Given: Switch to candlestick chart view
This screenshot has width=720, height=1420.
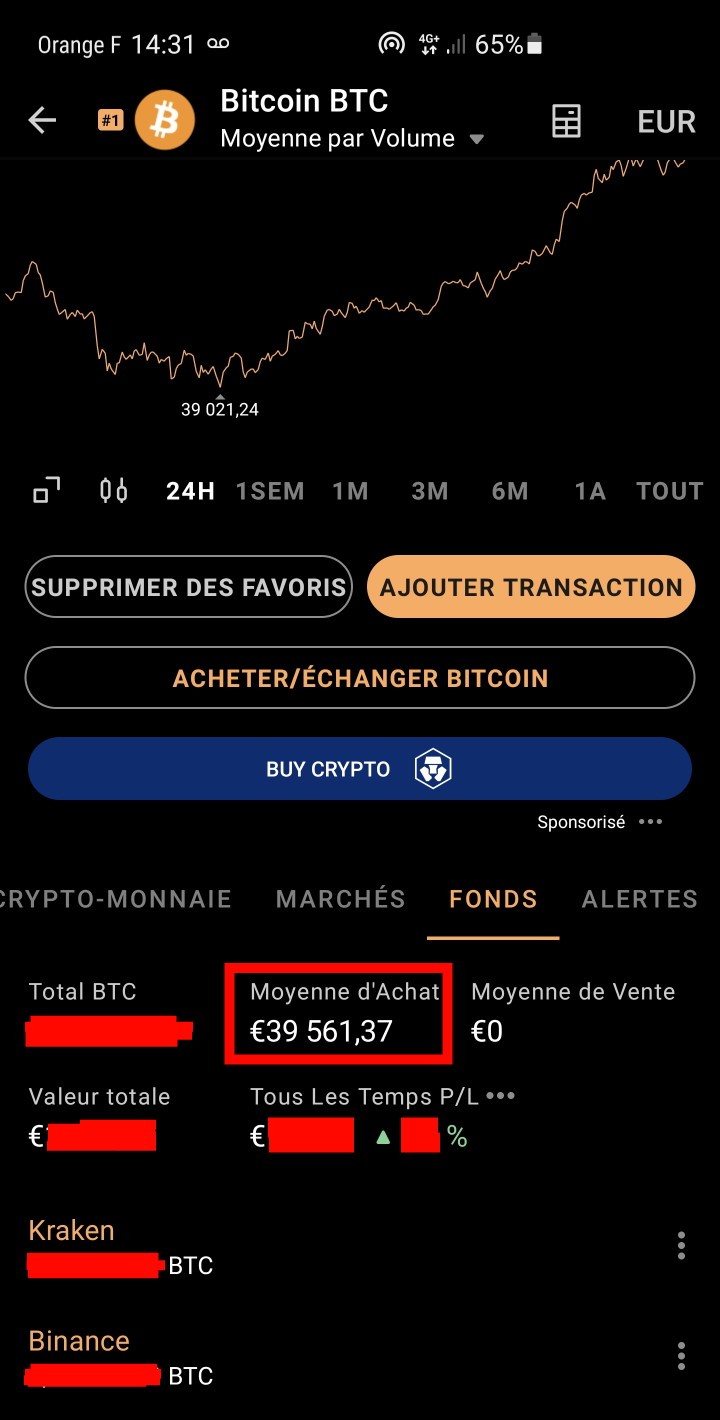Looking at the screenshot, I should (x=114, y=491).
